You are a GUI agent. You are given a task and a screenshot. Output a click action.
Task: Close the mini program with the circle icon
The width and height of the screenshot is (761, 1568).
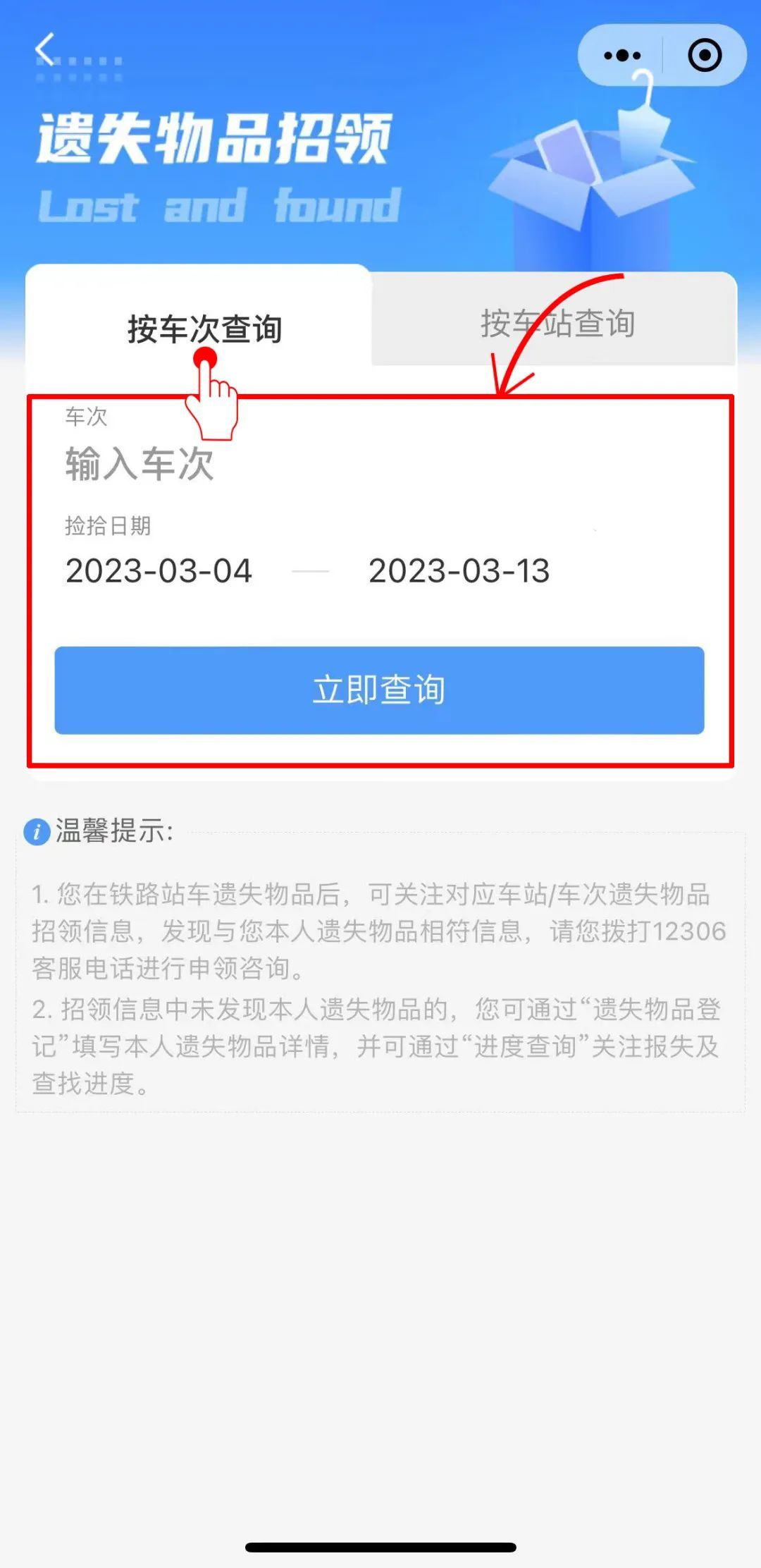704,55
